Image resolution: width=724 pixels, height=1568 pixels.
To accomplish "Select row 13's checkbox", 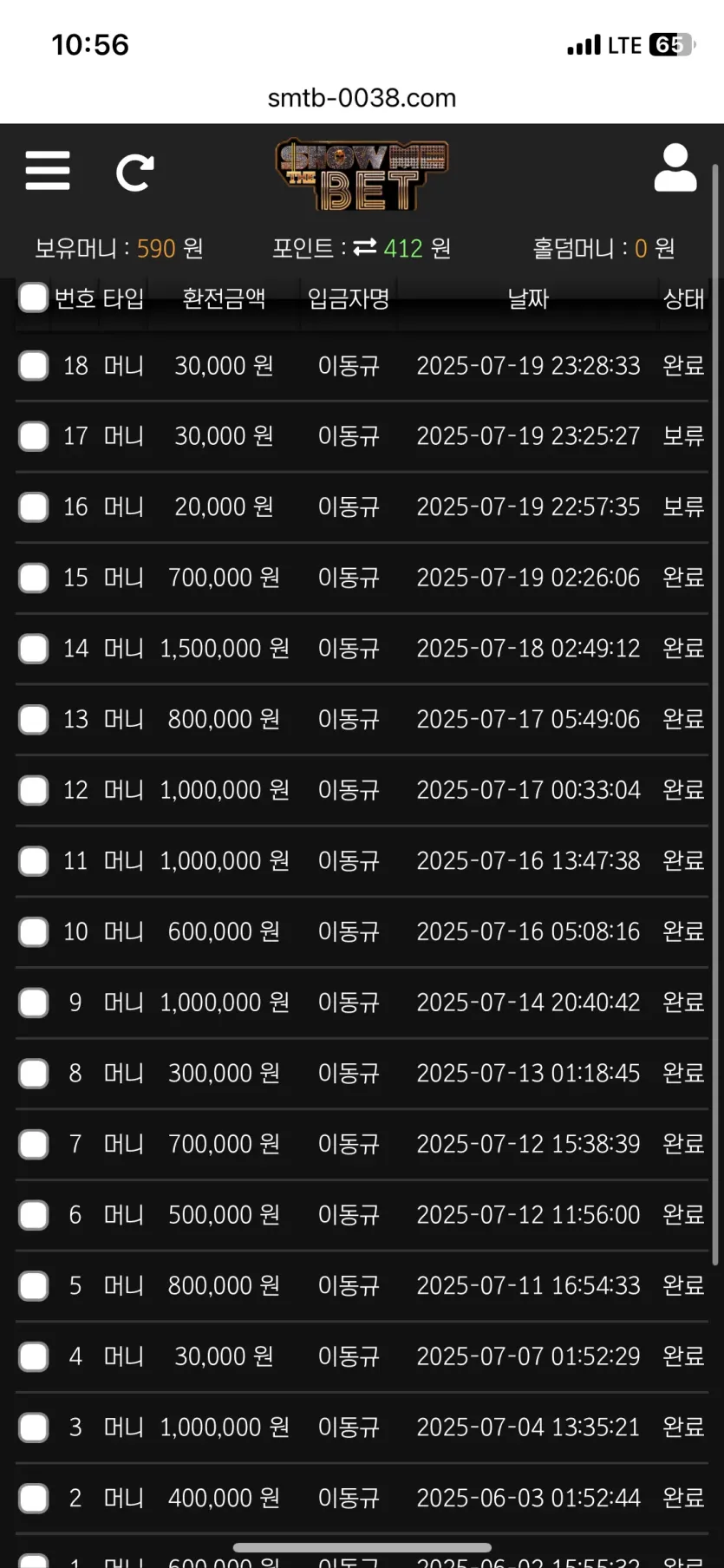I will click(x=33, y=719).
